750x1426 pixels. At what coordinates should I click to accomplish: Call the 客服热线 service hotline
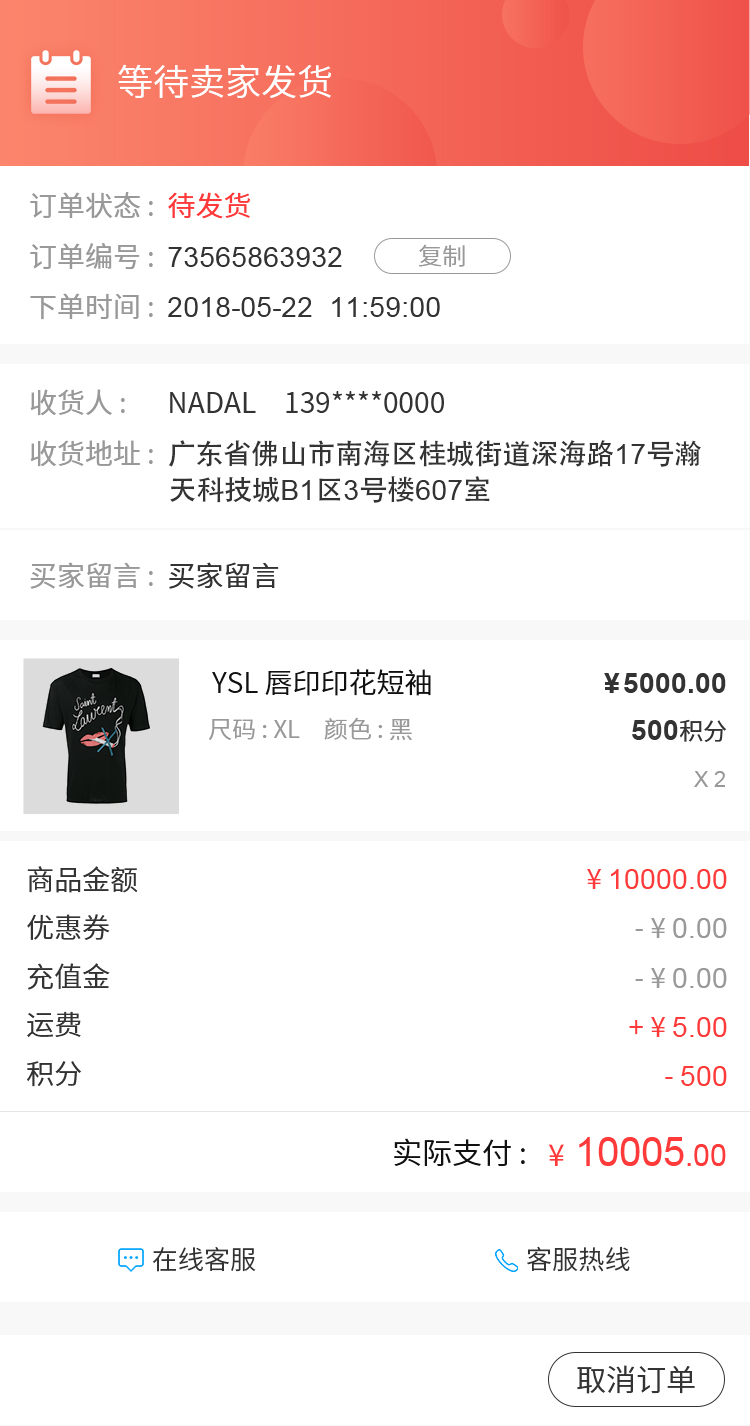click(x=562, y=1259)
